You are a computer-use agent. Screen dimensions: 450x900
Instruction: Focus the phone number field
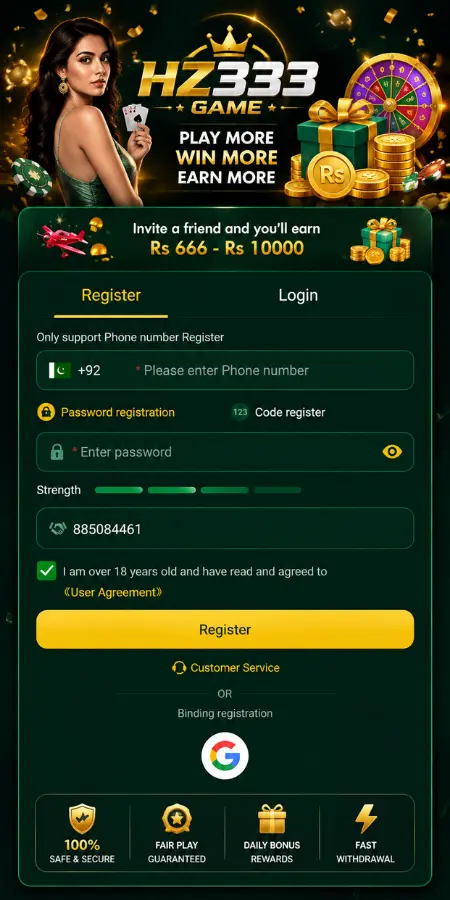pyautogui.click(x=226, y=370)
